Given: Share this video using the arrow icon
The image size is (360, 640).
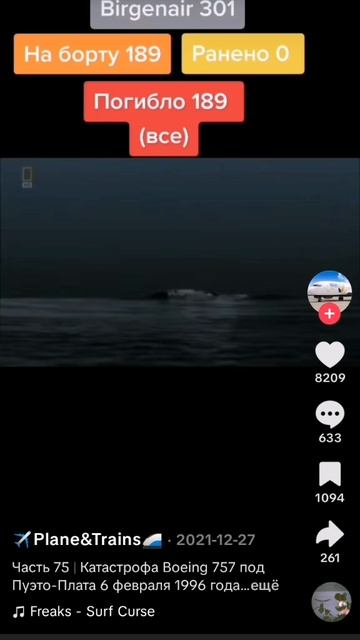Looking at the screenshot, I should pos(330,534).
